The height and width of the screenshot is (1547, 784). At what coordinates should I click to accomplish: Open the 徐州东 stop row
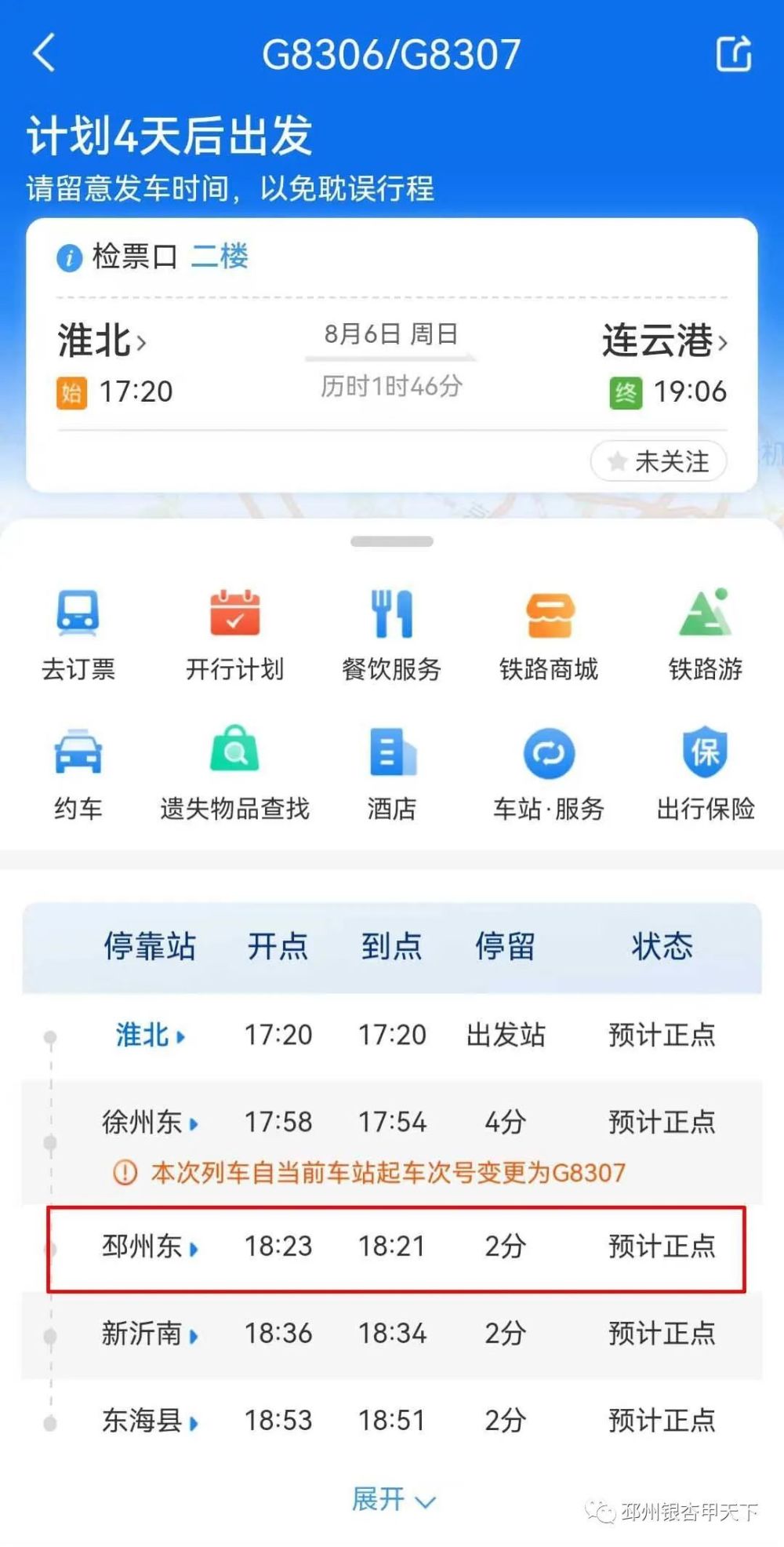[392, 1122]
